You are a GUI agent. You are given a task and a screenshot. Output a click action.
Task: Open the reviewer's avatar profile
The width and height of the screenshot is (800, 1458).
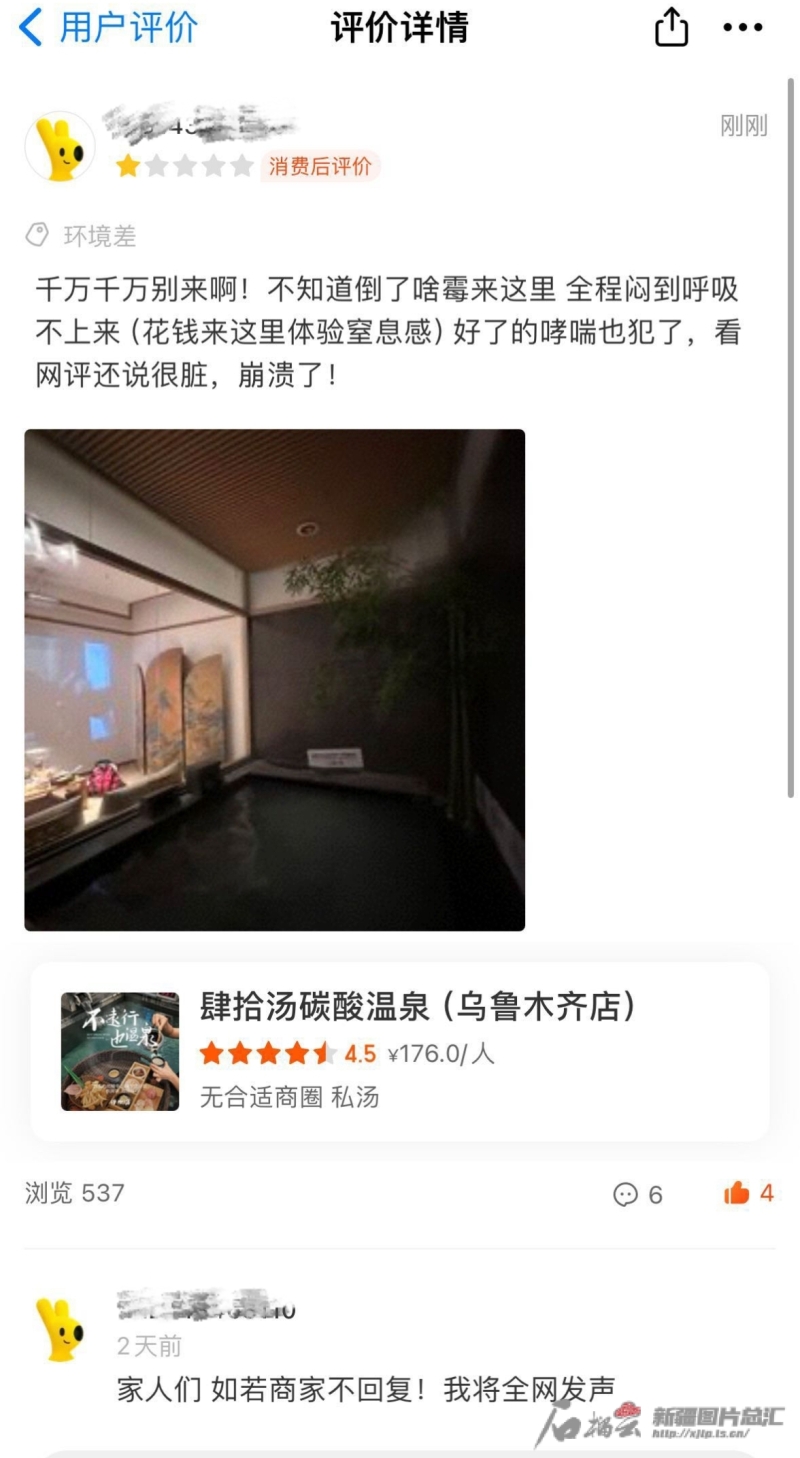point(60,147)
